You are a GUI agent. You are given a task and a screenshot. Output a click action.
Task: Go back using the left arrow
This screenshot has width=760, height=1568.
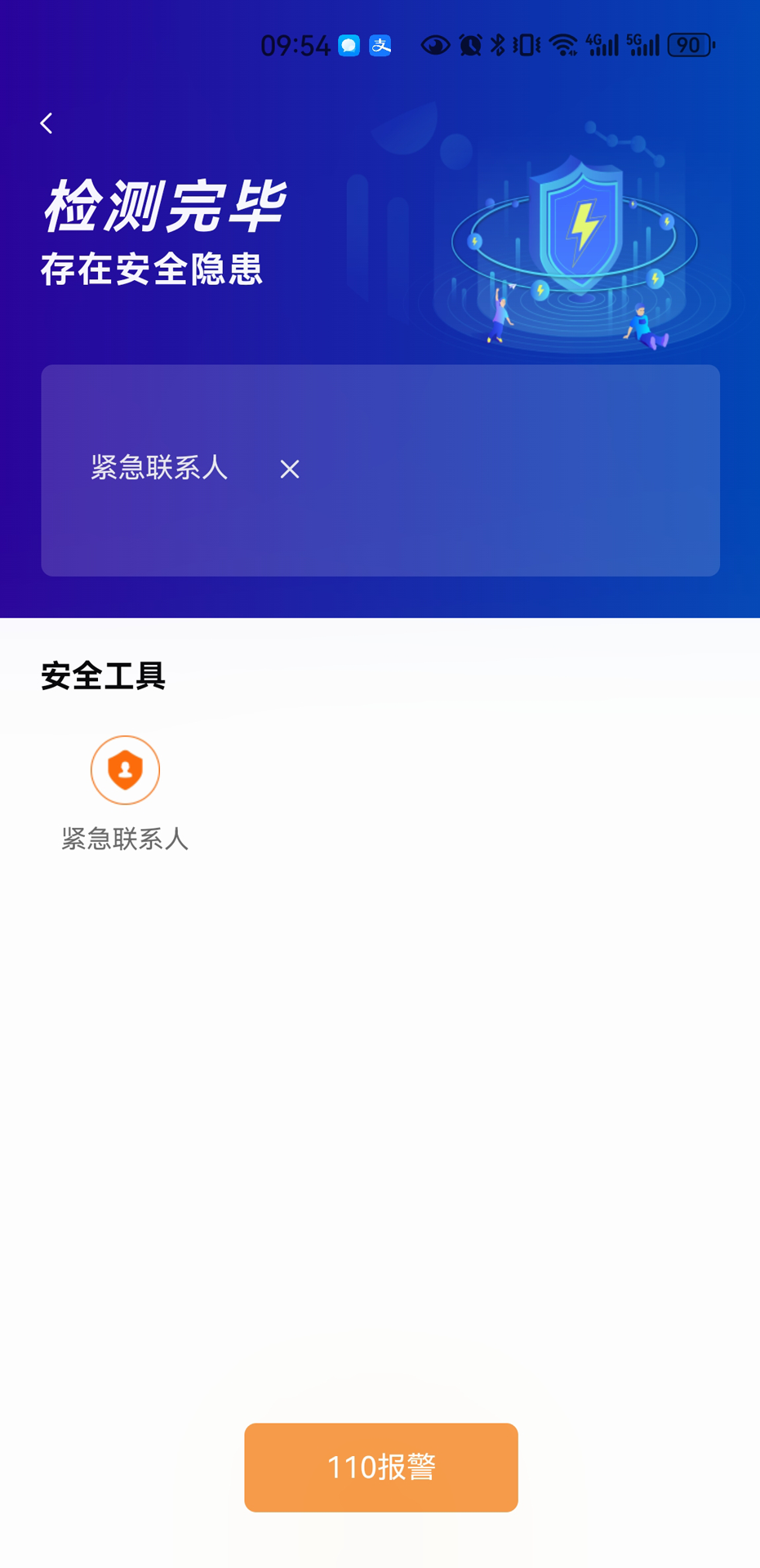[46, 122]
